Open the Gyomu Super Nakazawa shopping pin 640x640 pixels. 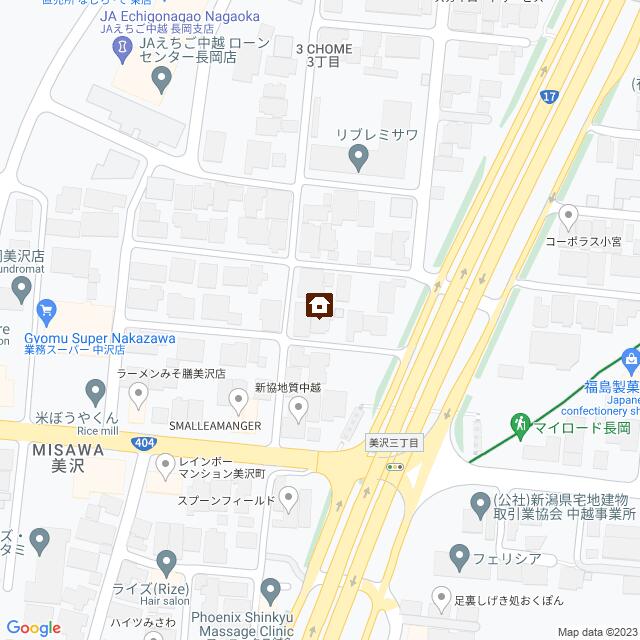(46, 313)
